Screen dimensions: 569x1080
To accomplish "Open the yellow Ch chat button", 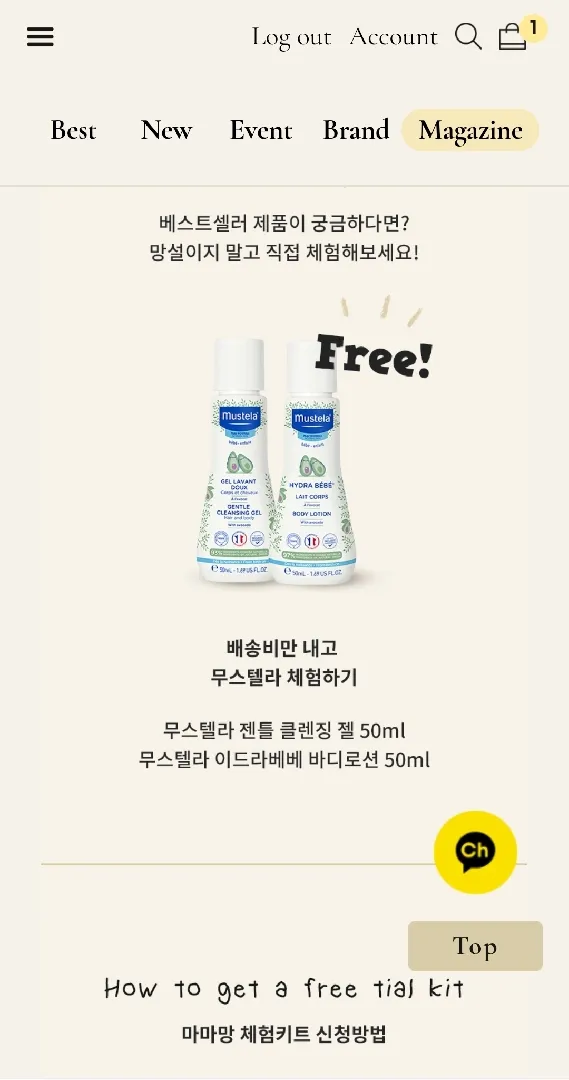I will (475, 853).
